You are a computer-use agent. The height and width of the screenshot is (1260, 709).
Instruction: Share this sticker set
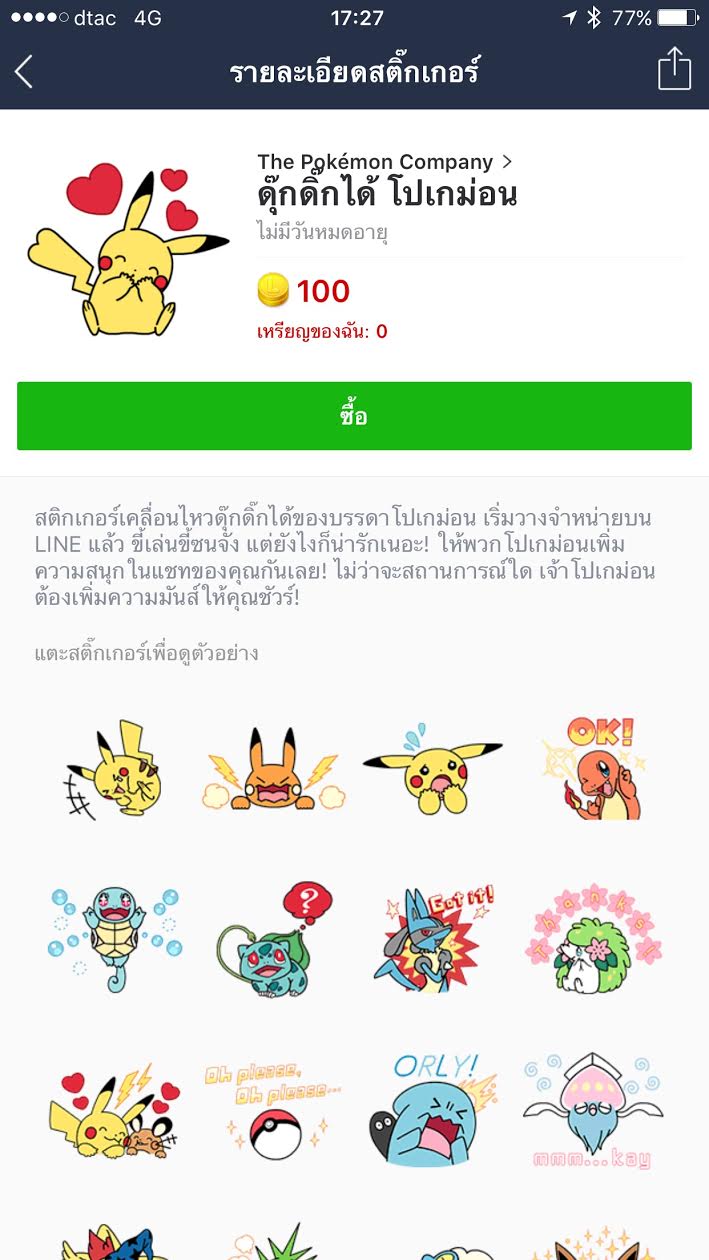pyautogui.click(x=674, y=70)
